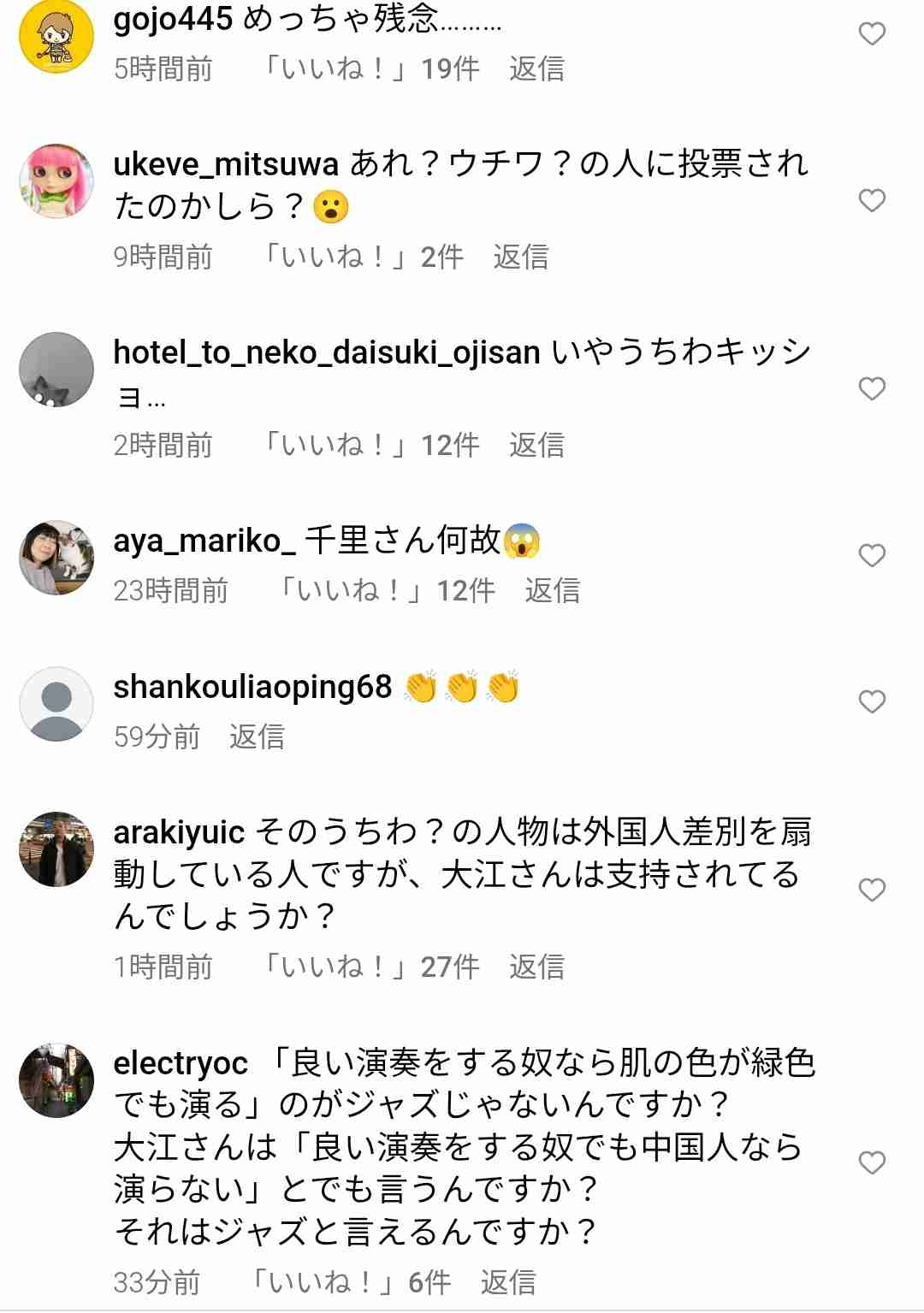924x1313 pixels.
Task: Reply to arakiyuic's comment
Action: [x=536, y=967]
